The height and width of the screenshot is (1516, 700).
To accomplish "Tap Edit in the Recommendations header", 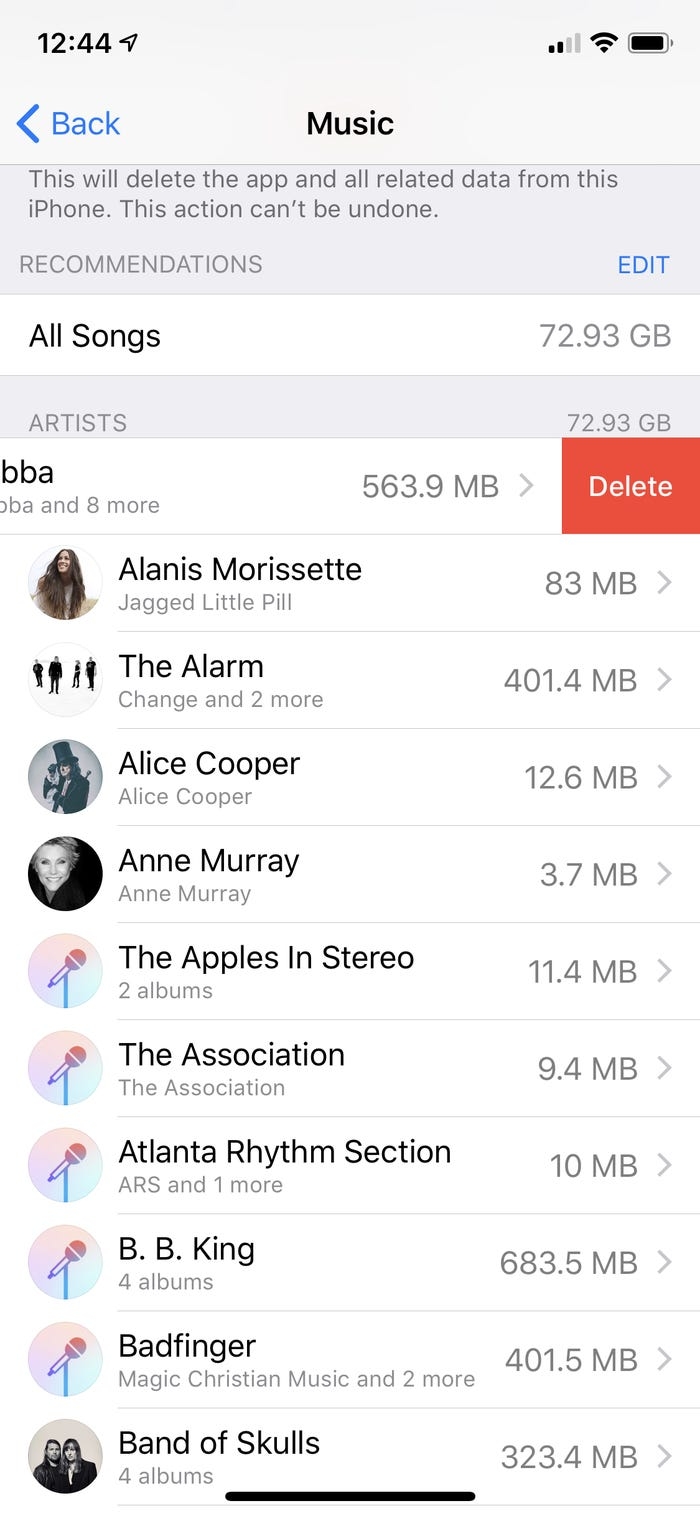I will (x=642, y=265).
